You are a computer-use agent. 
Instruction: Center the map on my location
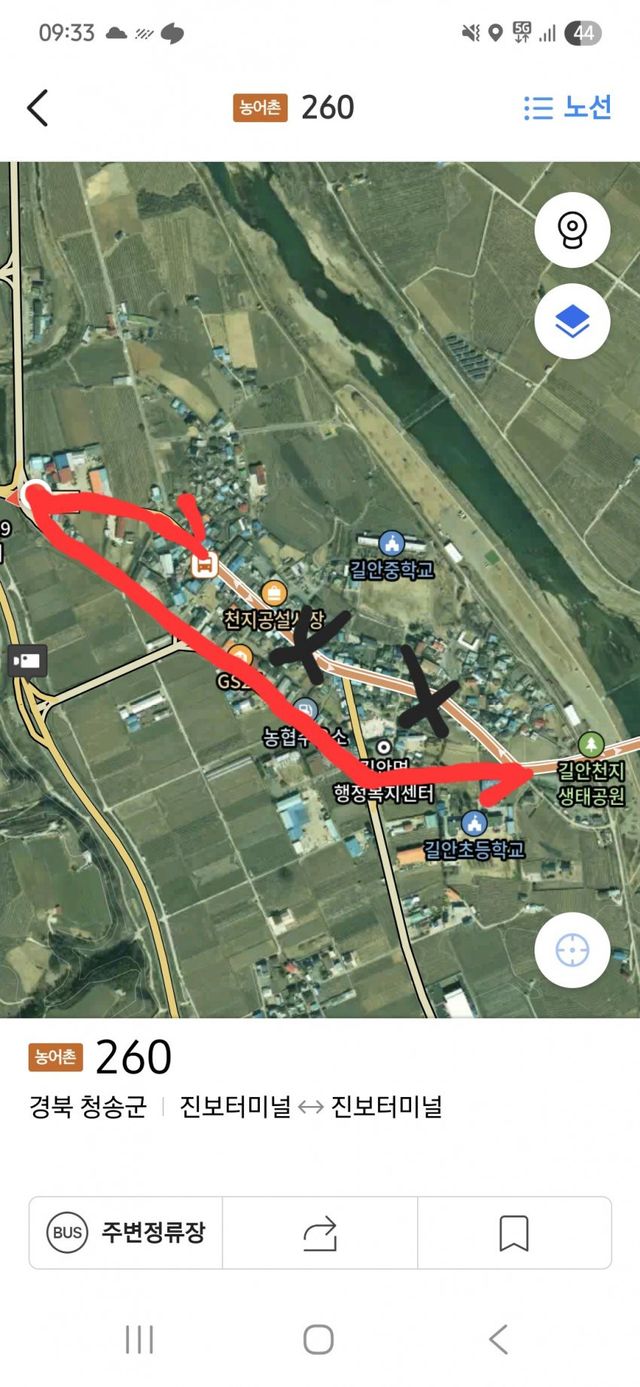point(572,951)
